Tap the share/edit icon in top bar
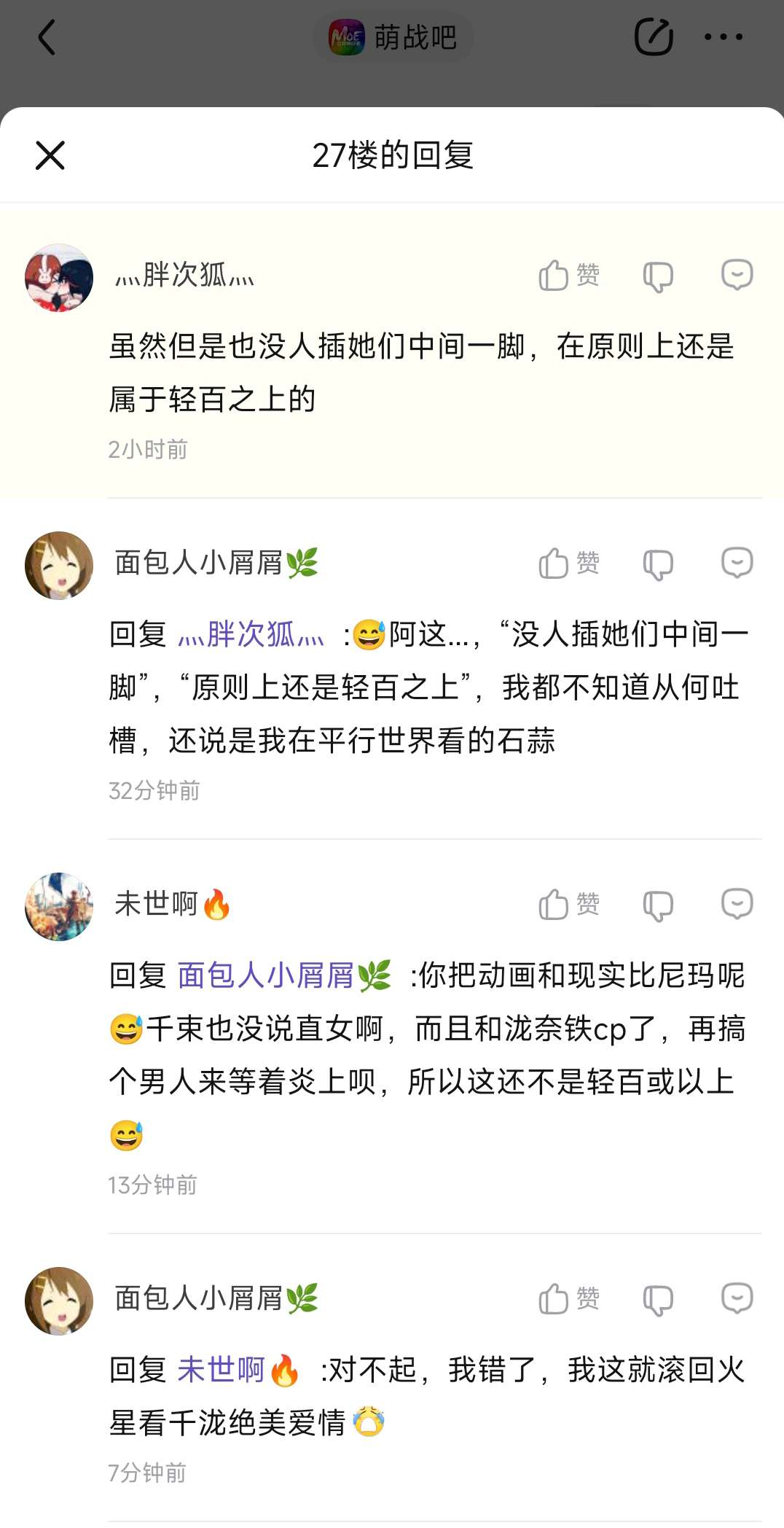The width and height of the screenshot is (784, 1528). (x=653, y=37)
